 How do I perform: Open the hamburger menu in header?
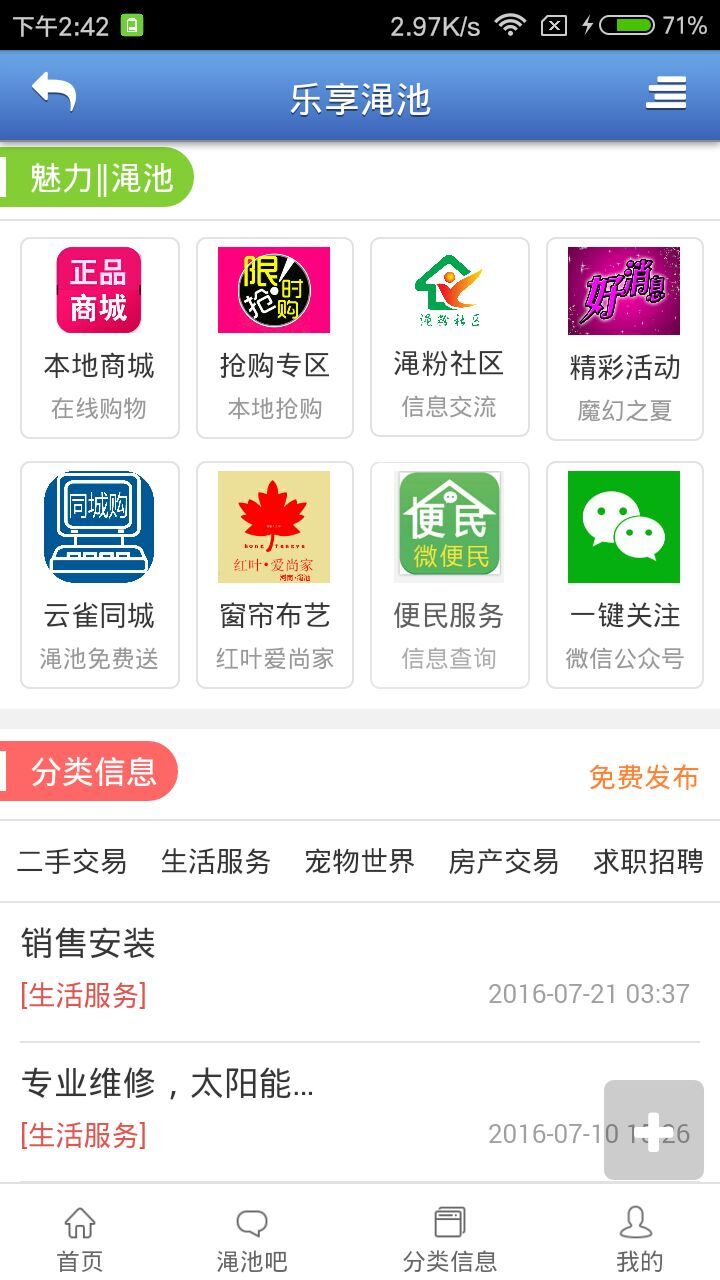pyautogui.click(x=666, y=94)
